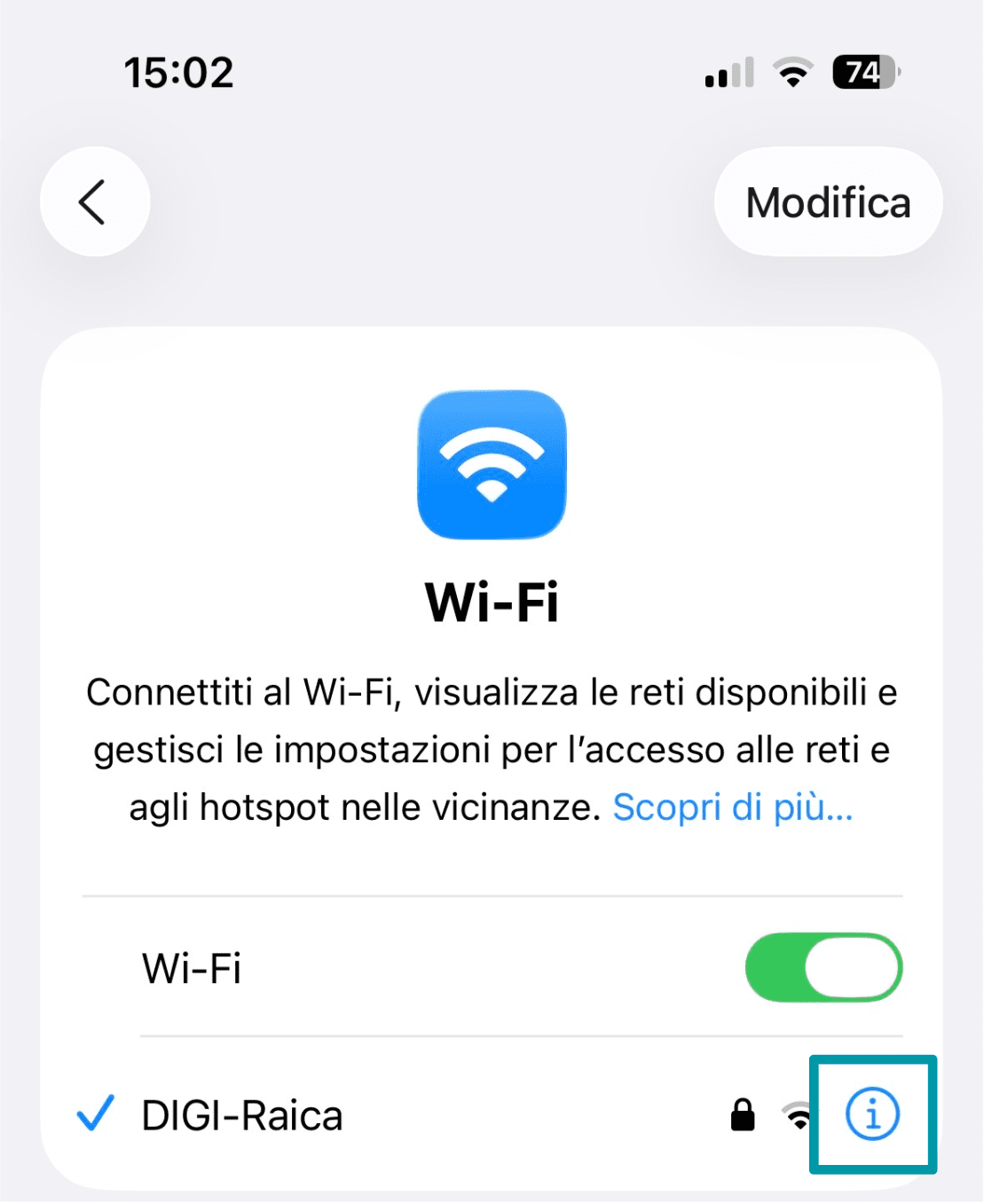
Task: Open the Scopri di più link
Action: [x=732, y=807]
